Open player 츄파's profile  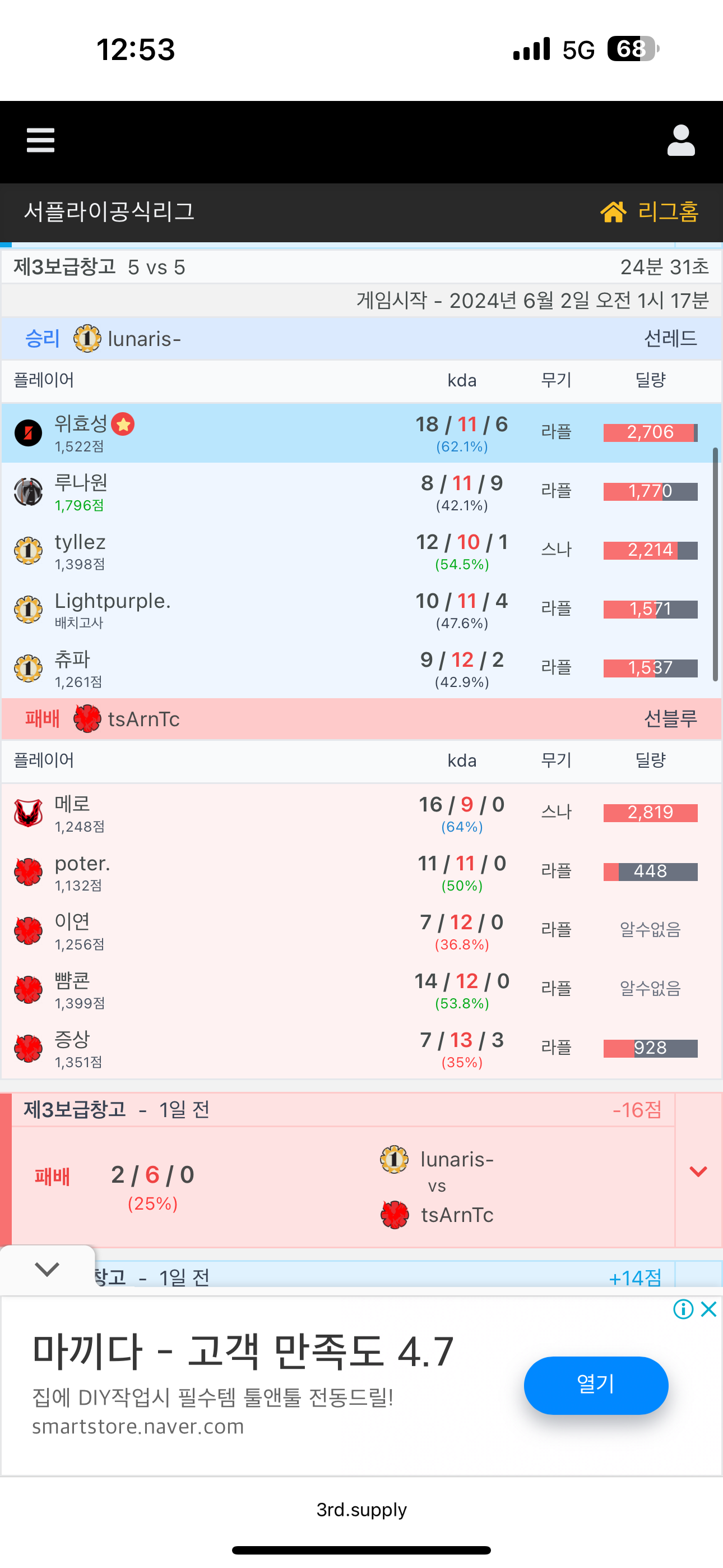click(72, 659)
